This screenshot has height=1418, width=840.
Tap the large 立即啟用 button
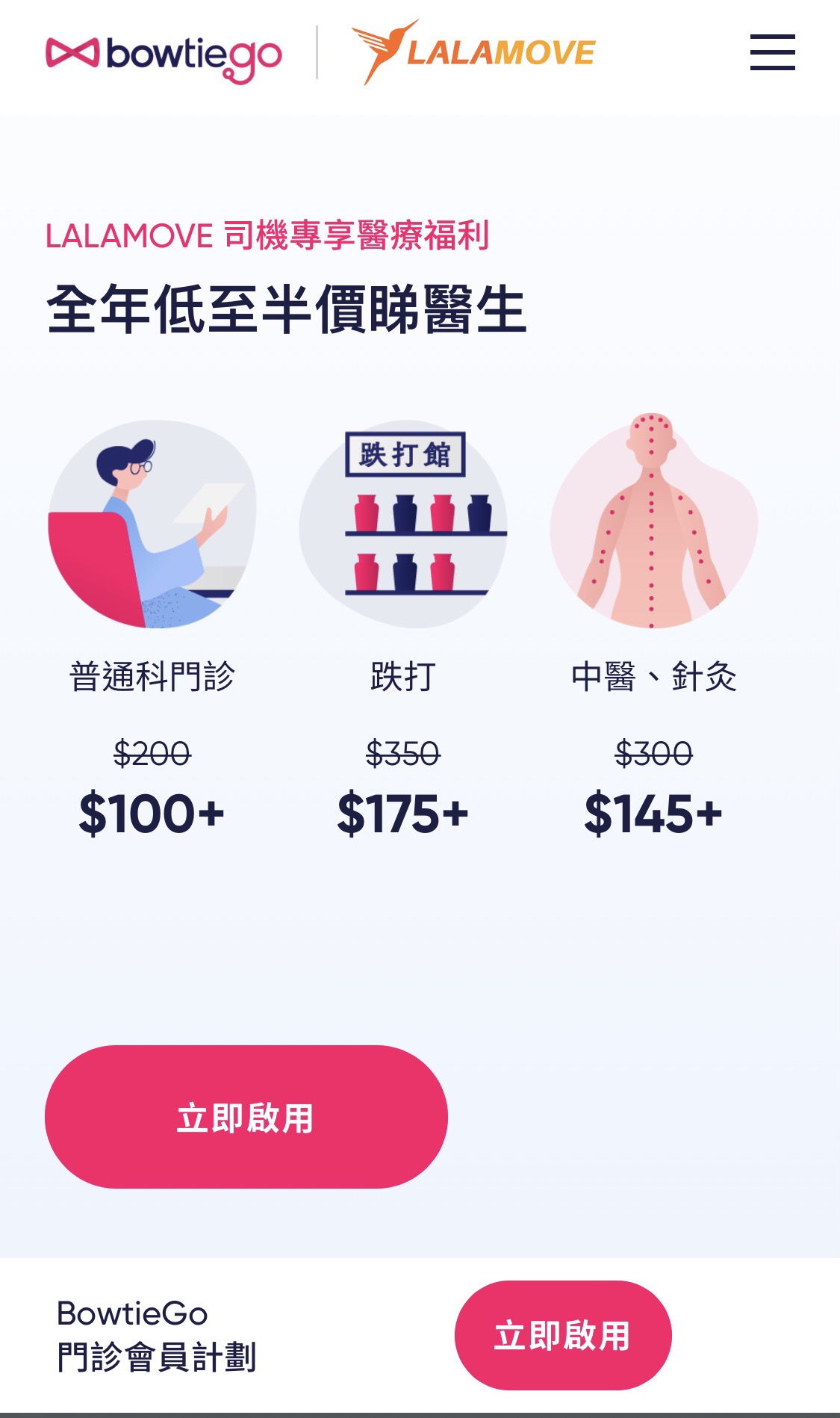246,1116
